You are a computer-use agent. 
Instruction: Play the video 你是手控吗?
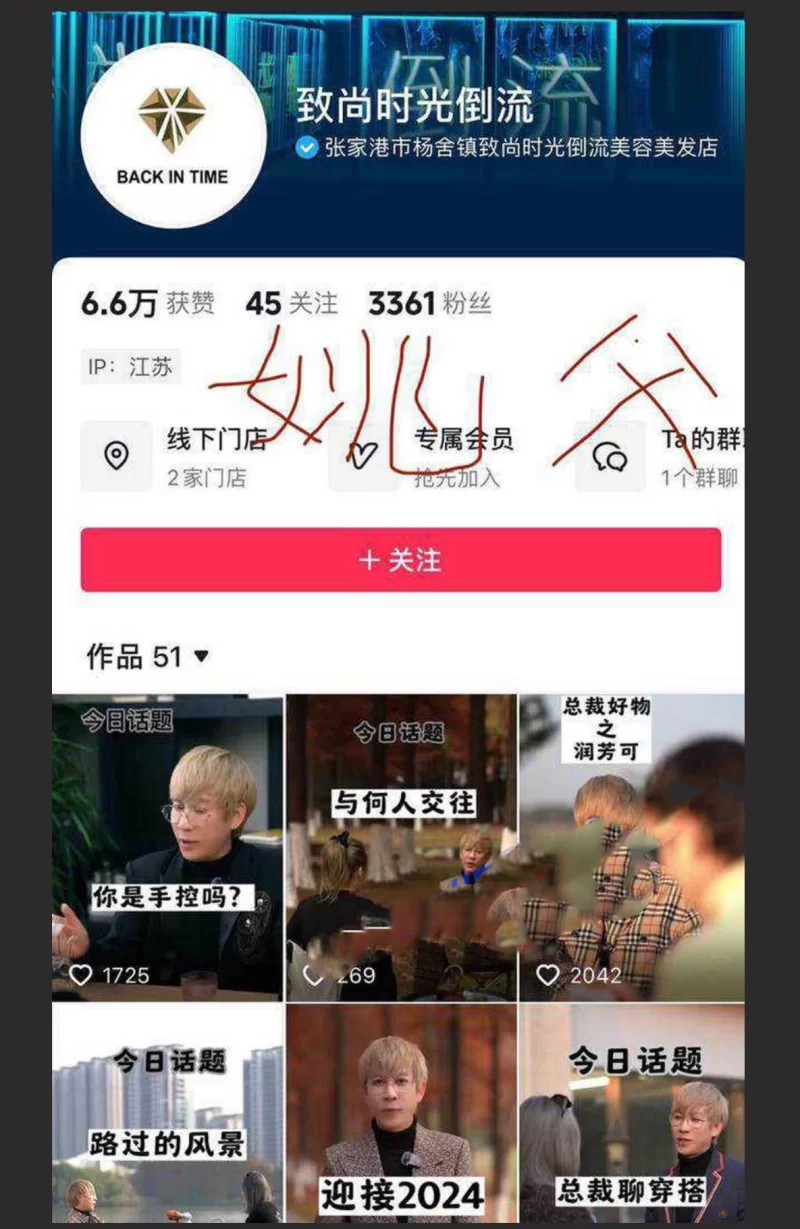click(167, 847)
